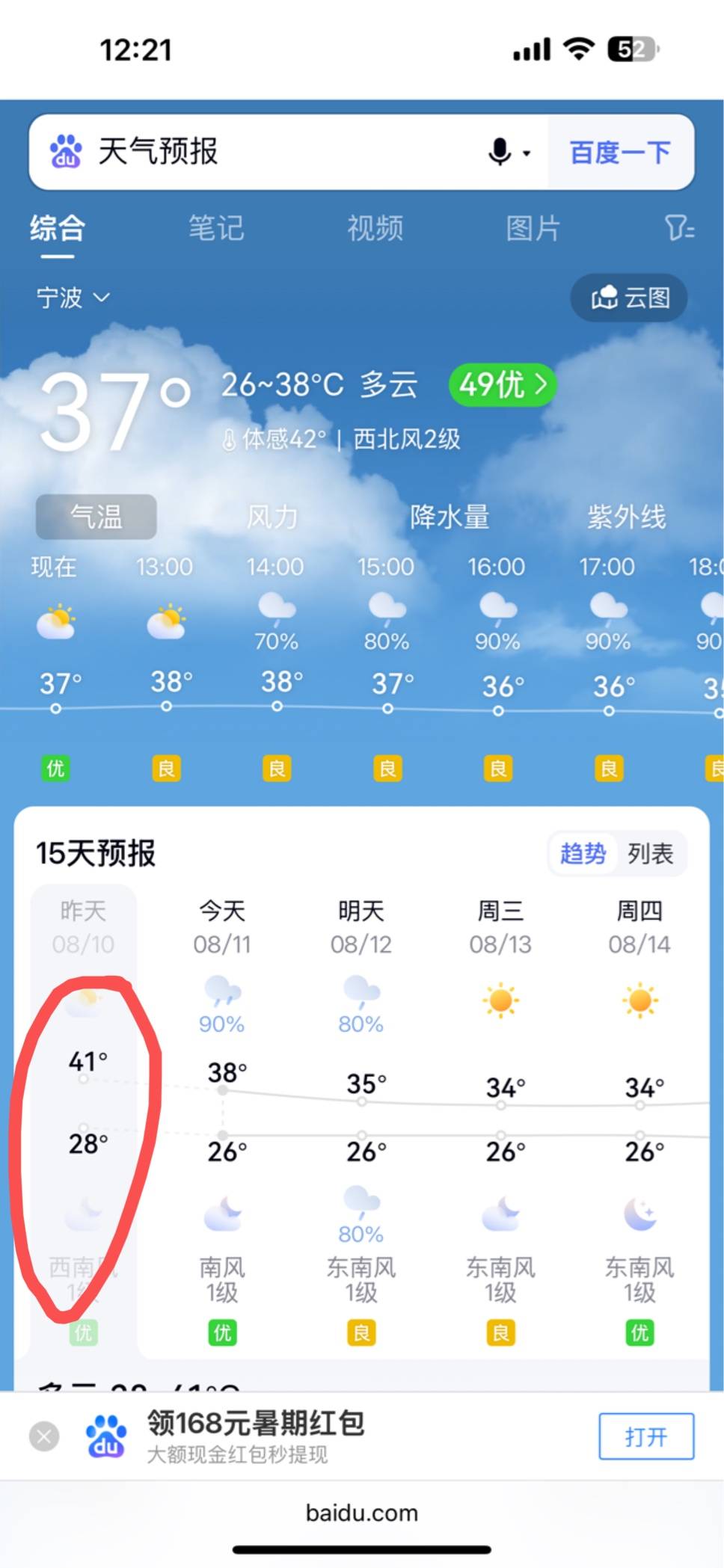
Task: Open the 宁波 city dropdown
Action: click(73, 298)
